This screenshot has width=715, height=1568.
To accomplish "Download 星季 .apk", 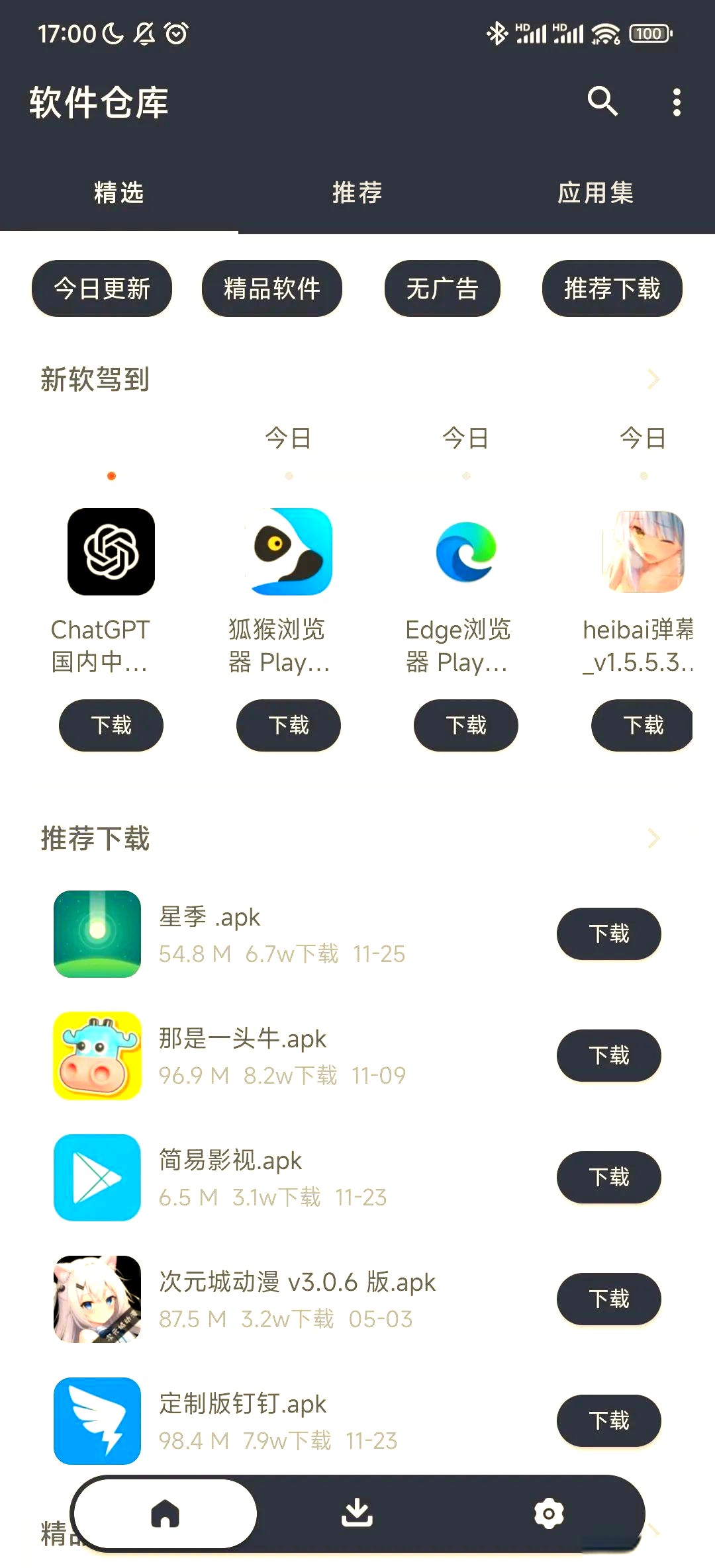I will pyautogui.click(x=609, y=934).
